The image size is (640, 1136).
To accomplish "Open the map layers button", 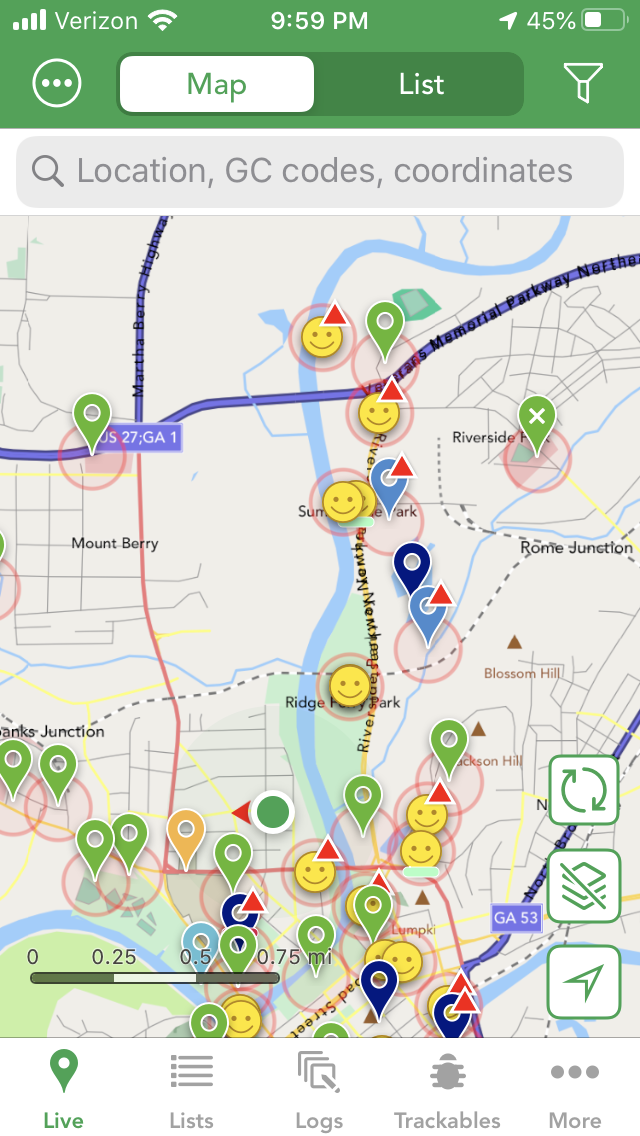I will (583, 886).
